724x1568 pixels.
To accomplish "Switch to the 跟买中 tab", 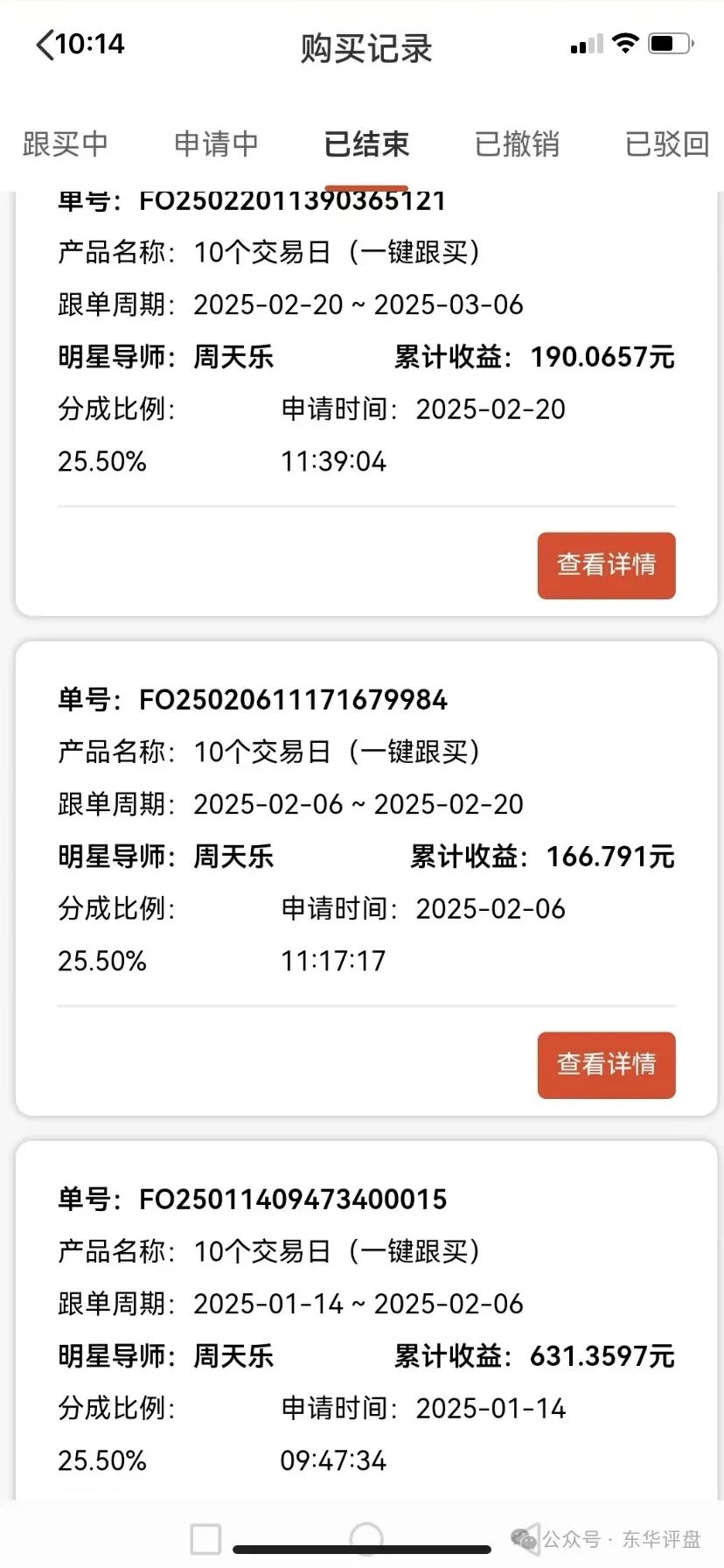I will coord(66,144).
